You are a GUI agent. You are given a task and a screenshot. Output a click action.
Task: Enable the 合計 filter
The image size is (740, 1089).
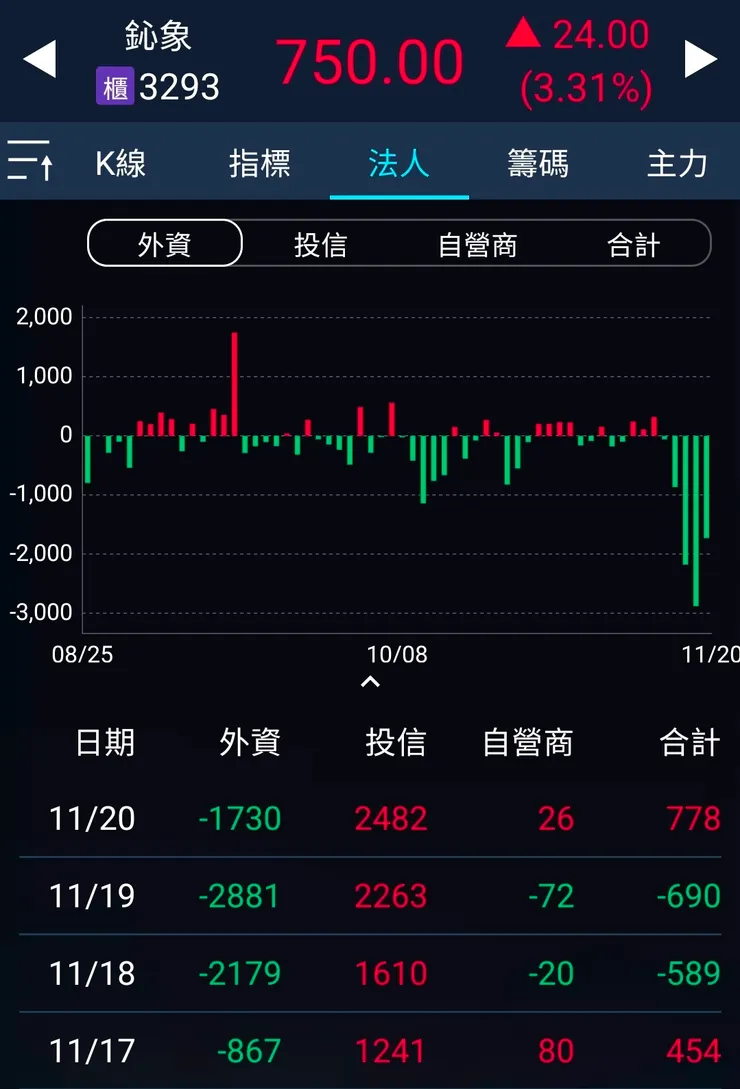(633, 243)
